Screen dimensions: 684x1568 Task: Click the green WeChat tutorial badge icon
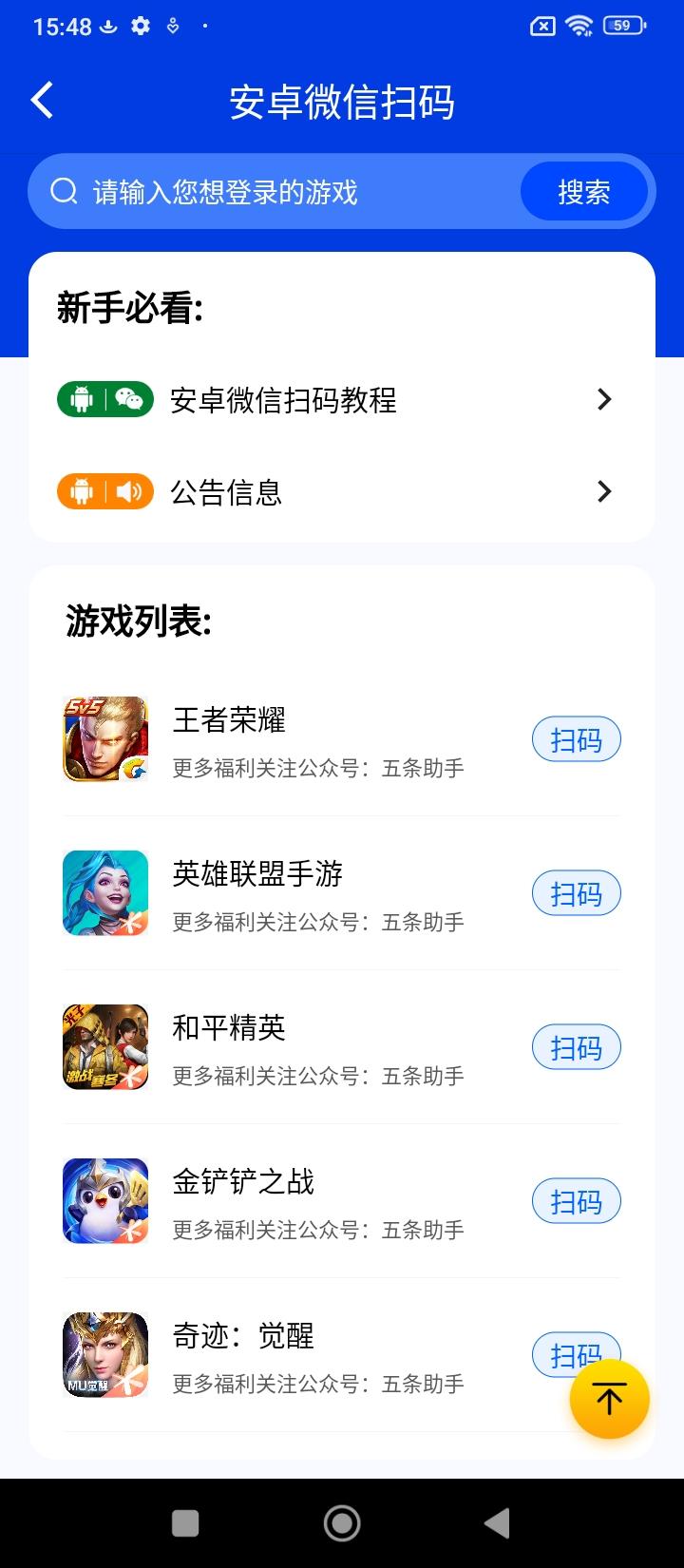click(x=105, y=399)
